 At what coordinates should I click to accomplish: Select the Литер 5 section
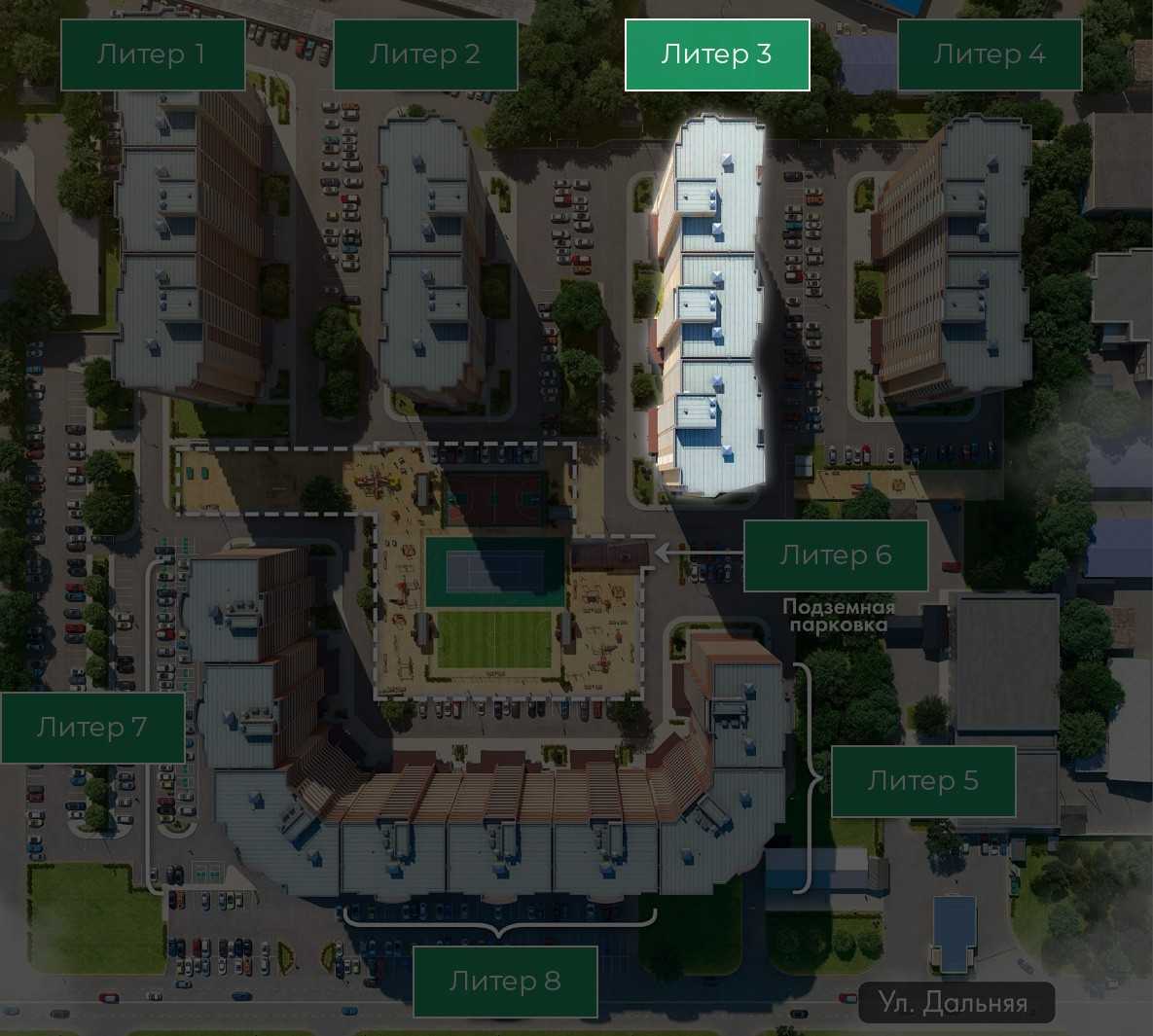923,781
